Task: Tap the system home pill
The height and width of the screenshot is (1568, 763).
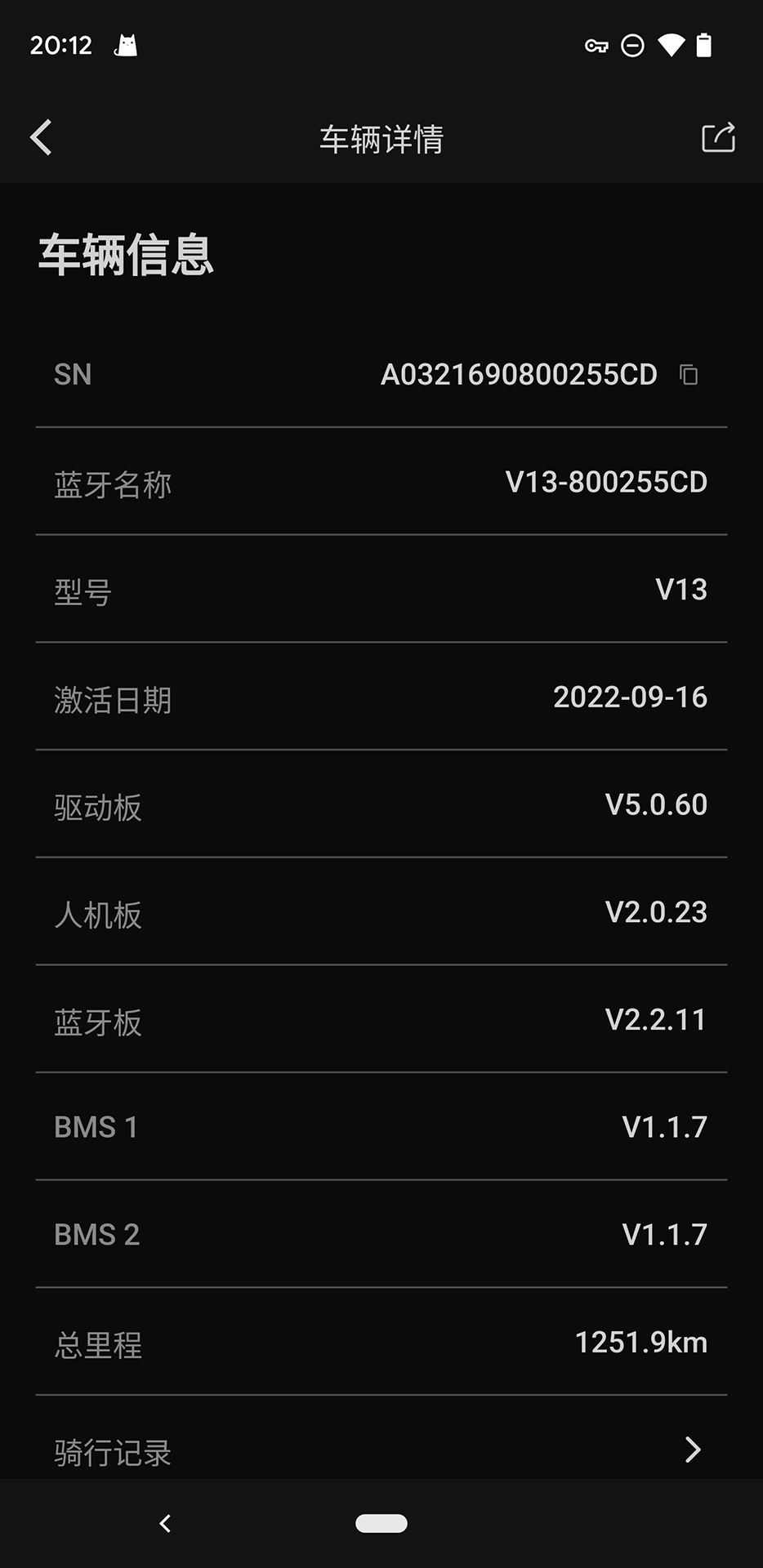Action: coord(381,1523)
